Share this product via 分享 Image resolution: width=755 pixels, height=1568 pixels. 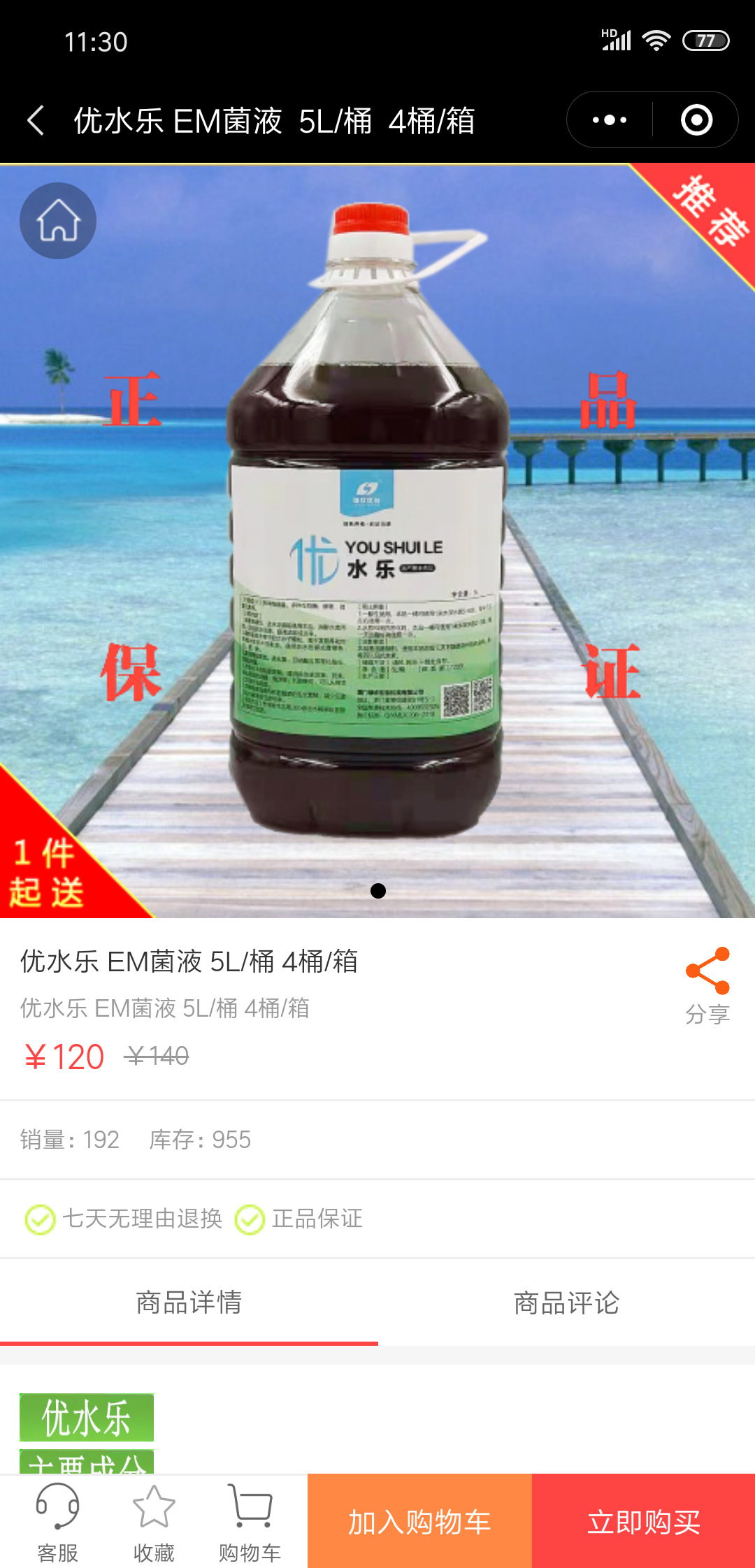pyautogui.click(x=707, y=984)
